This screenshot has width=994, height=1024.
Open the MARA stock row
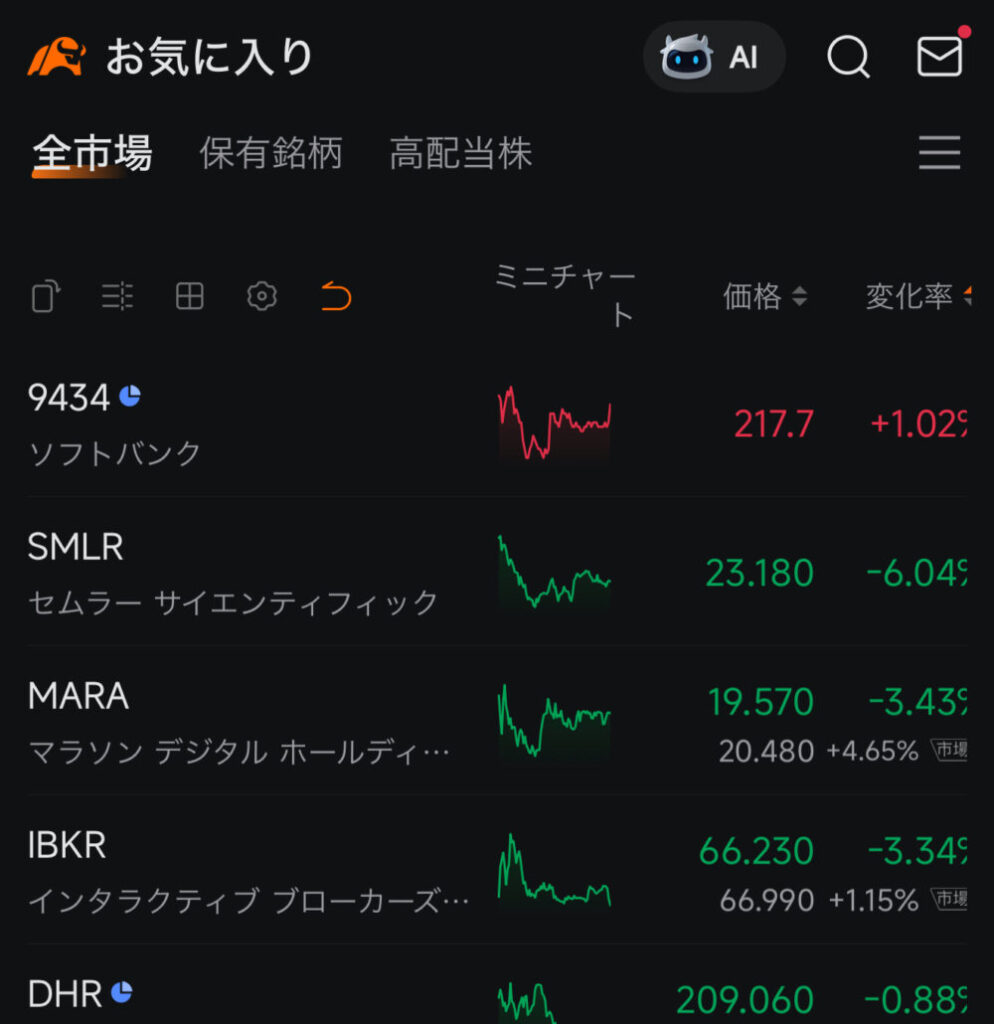(250, 722)
